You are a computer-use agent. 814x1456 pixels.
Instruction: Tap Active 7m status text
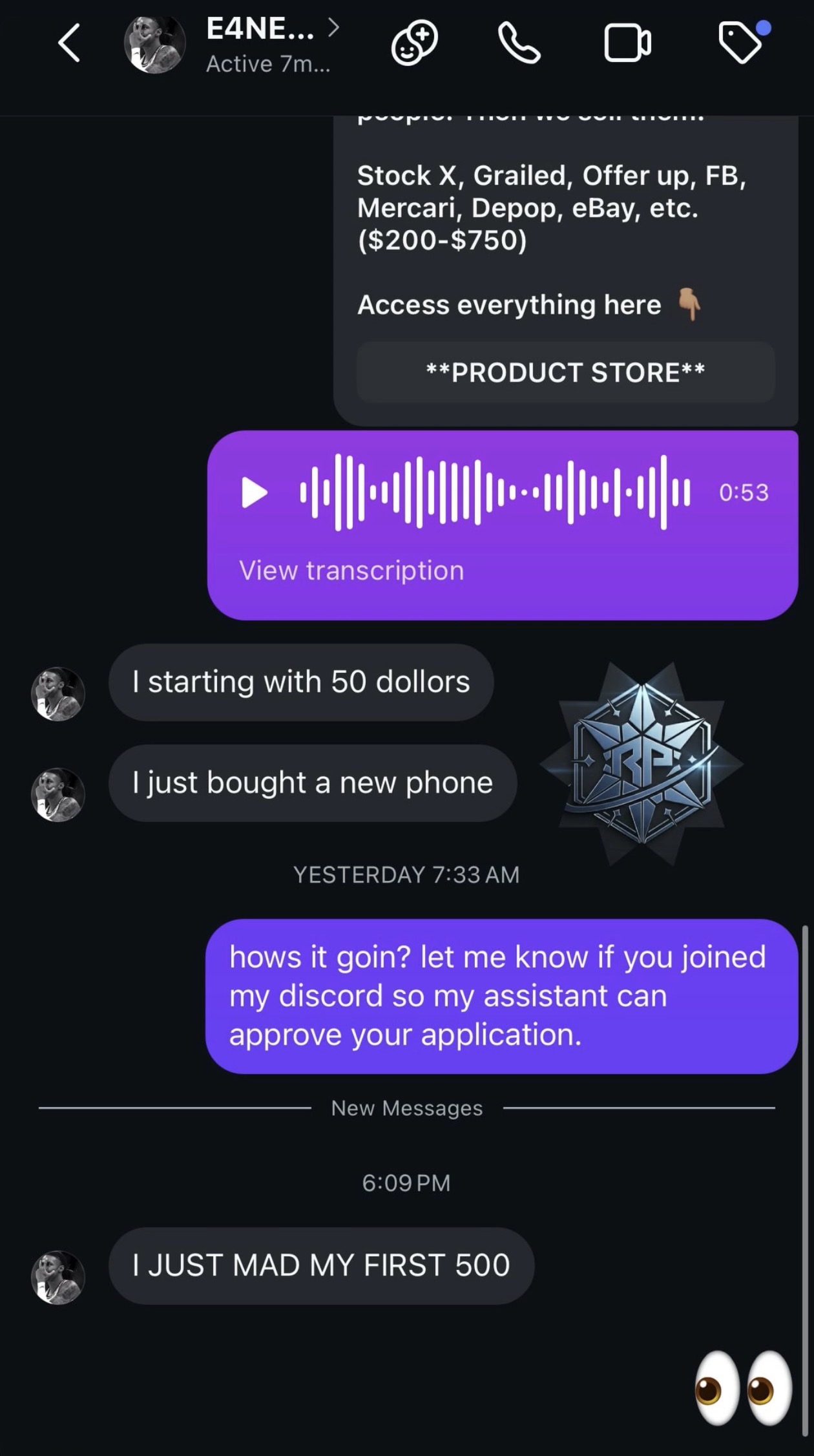pyautogui.click(x=269, y=63)
